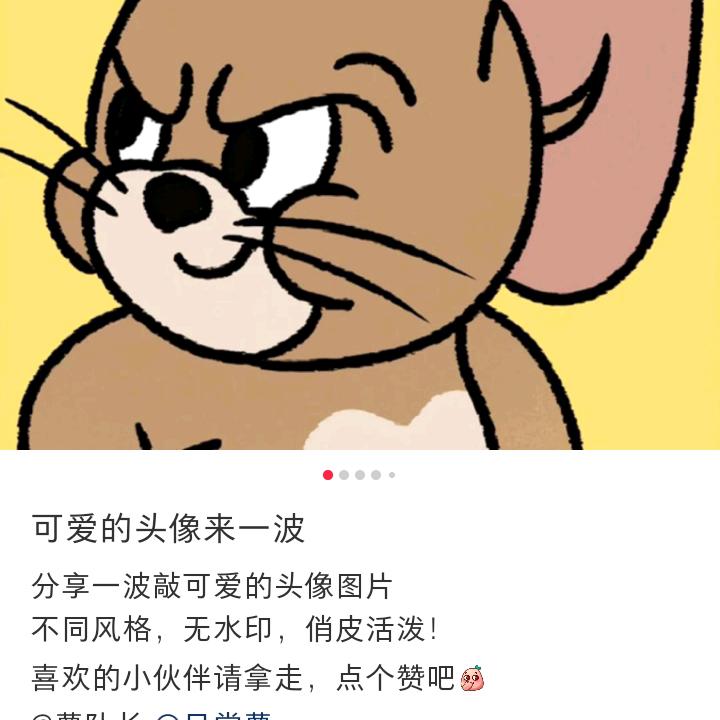
Task: Tap the image carousel page indicator dots
Action: [x=359, y=475]
